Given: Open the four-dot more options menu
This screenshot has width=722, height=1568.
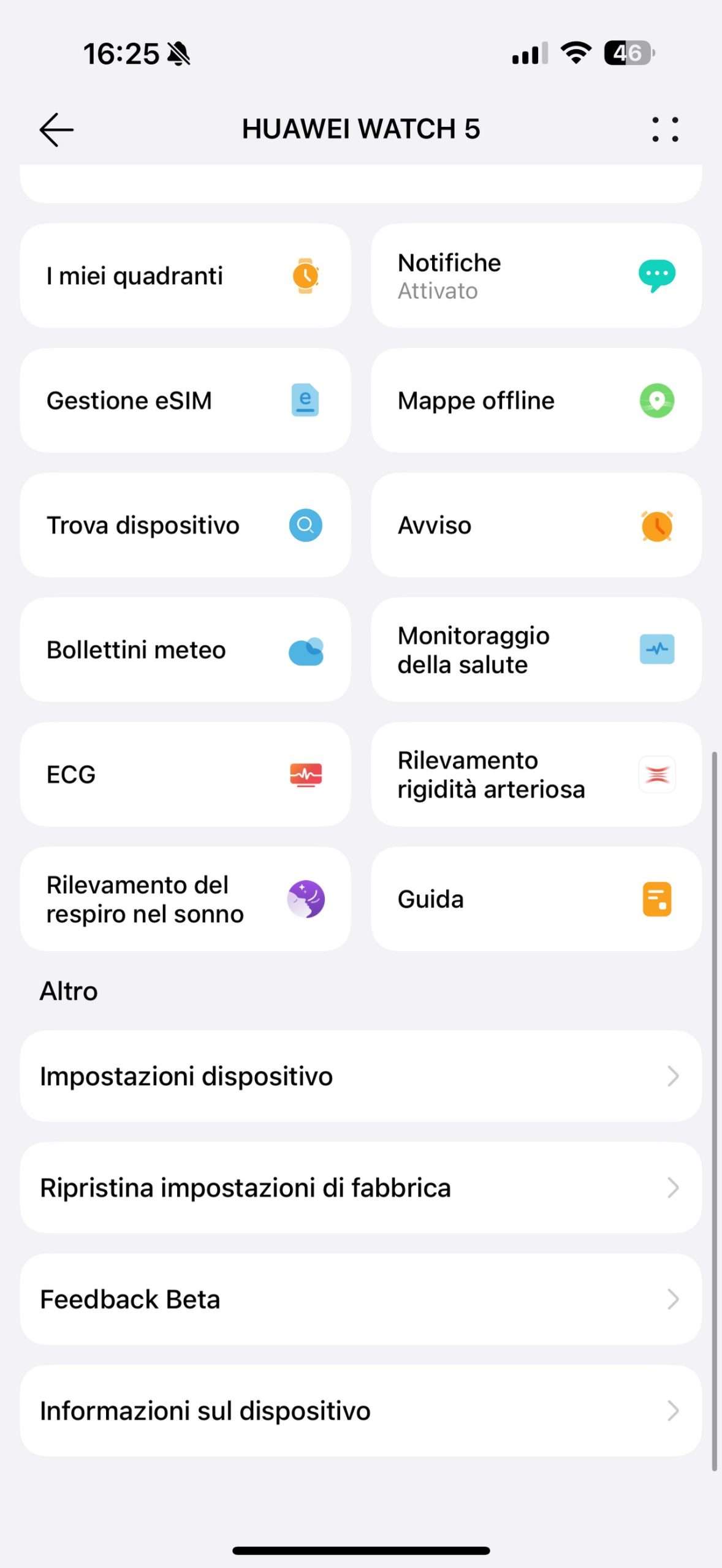Looking at the screenshot, I should [x=665, y=129].
